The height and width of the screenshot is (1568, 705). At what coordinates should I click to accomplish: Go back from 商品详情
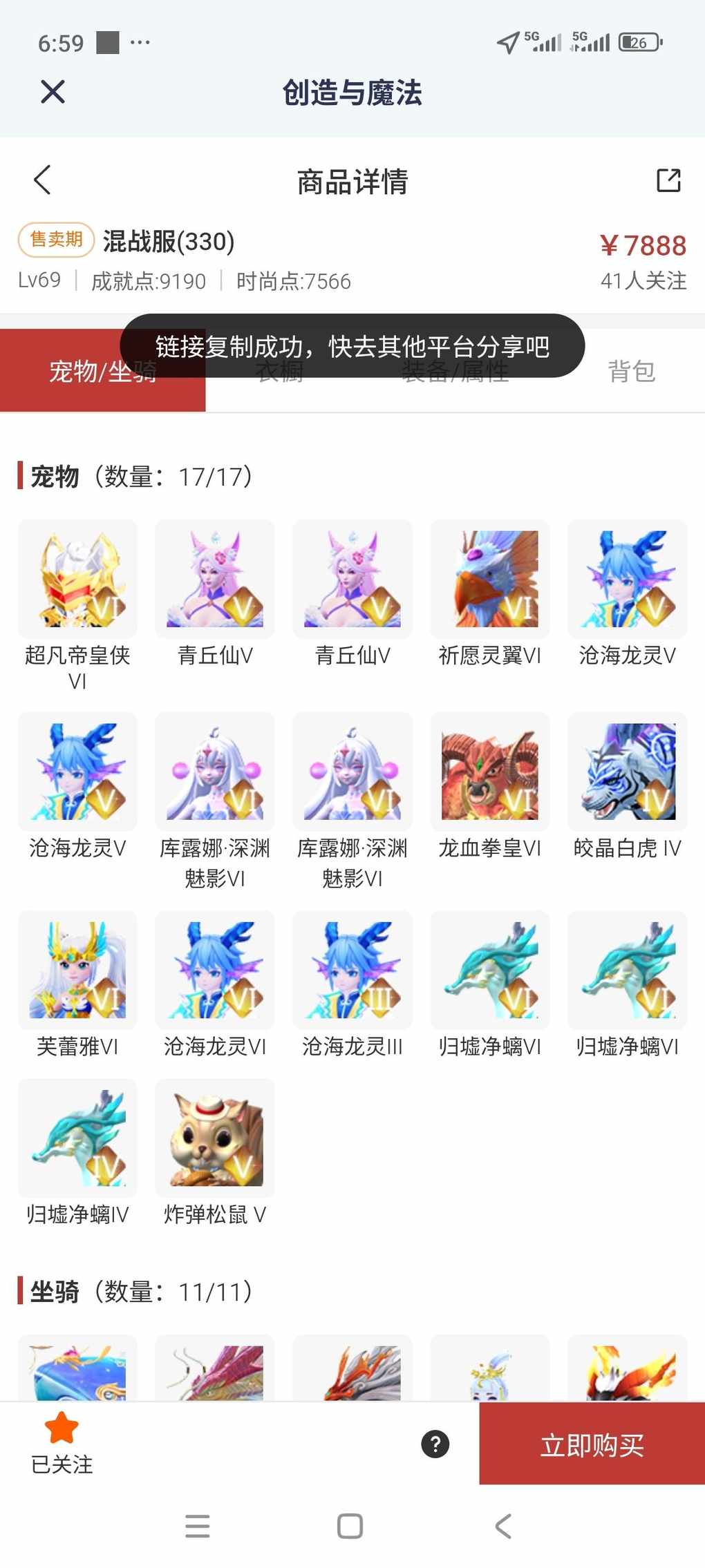(x=43, y=180)
